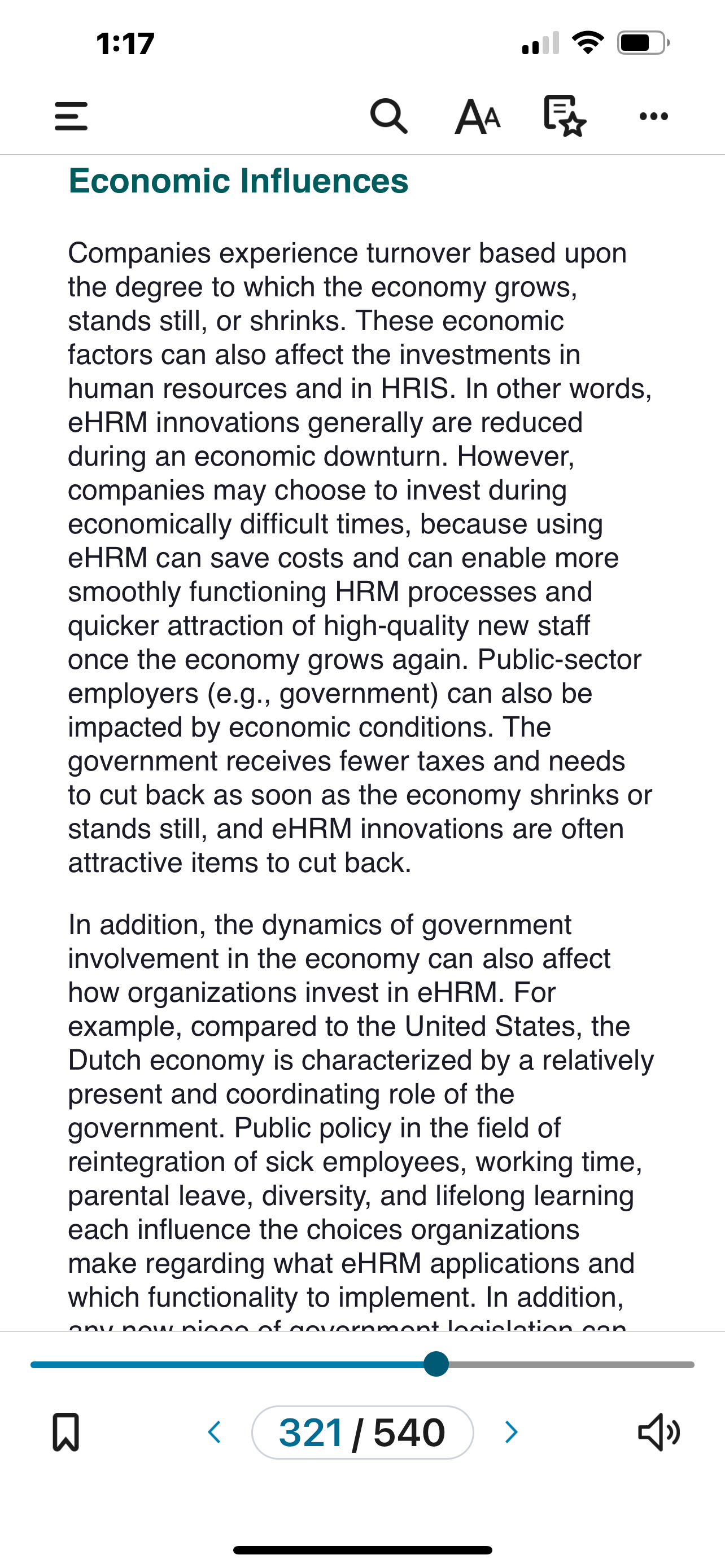Bookmark page 321
Viewport: 725px width, 1568px height.
tap(65, 1433)
